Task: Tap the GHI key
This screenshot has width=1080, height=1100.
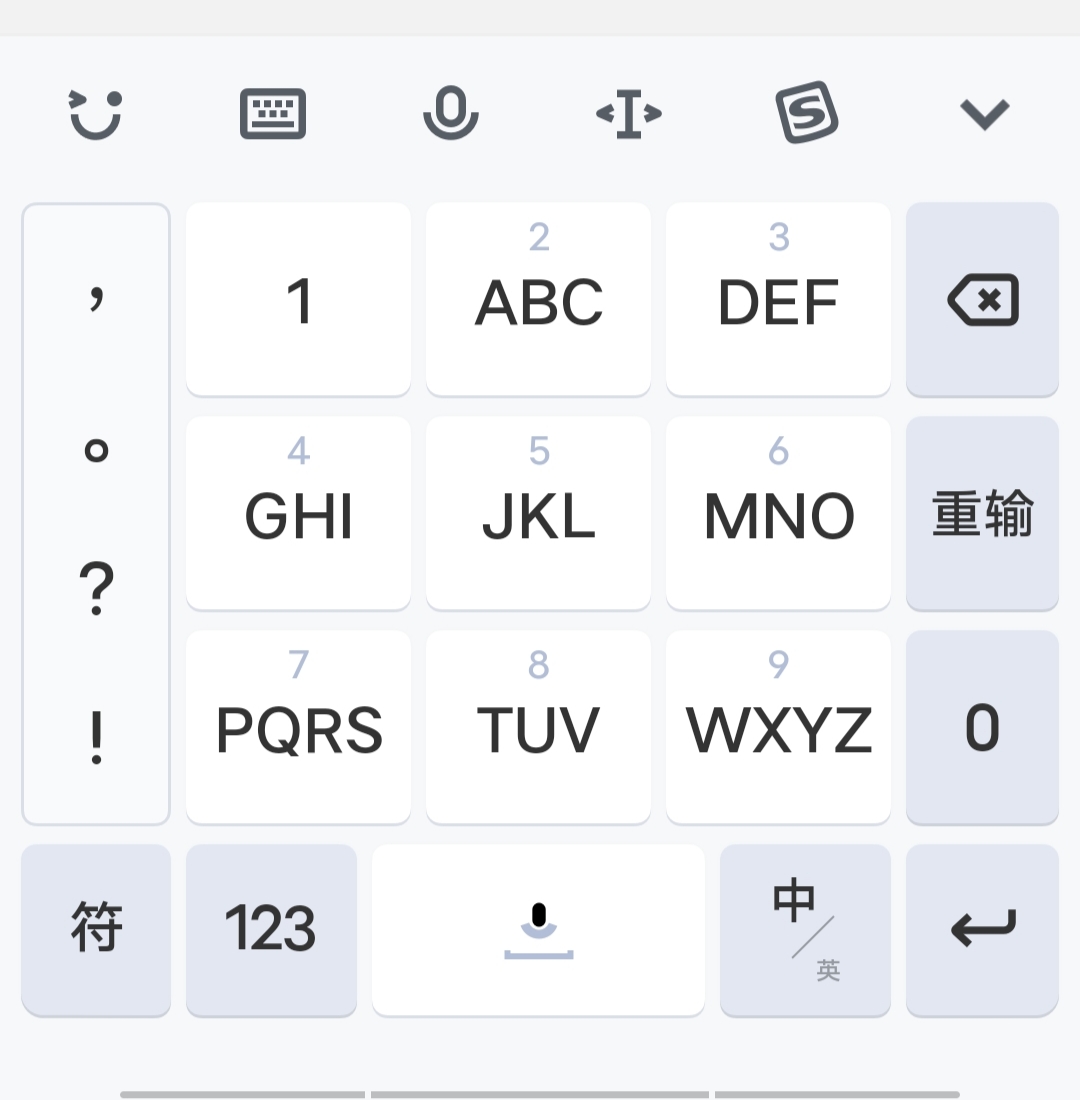Action: pyautogui.click(x=298, y=512)
